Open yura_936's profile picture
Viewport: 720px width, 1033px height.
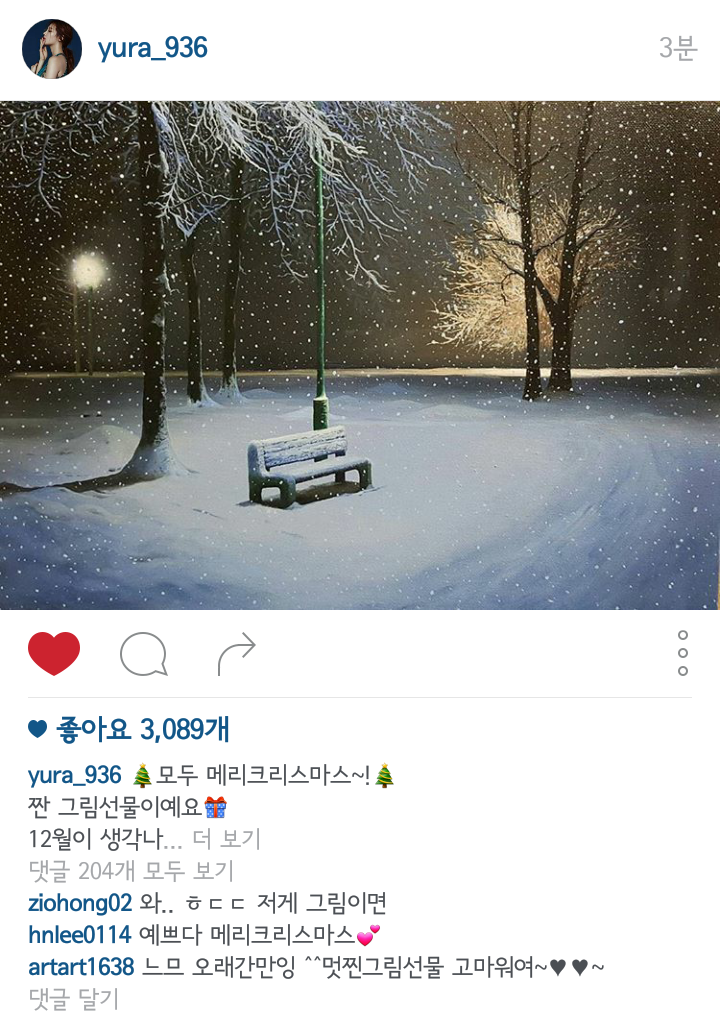[x=52, y=49]
